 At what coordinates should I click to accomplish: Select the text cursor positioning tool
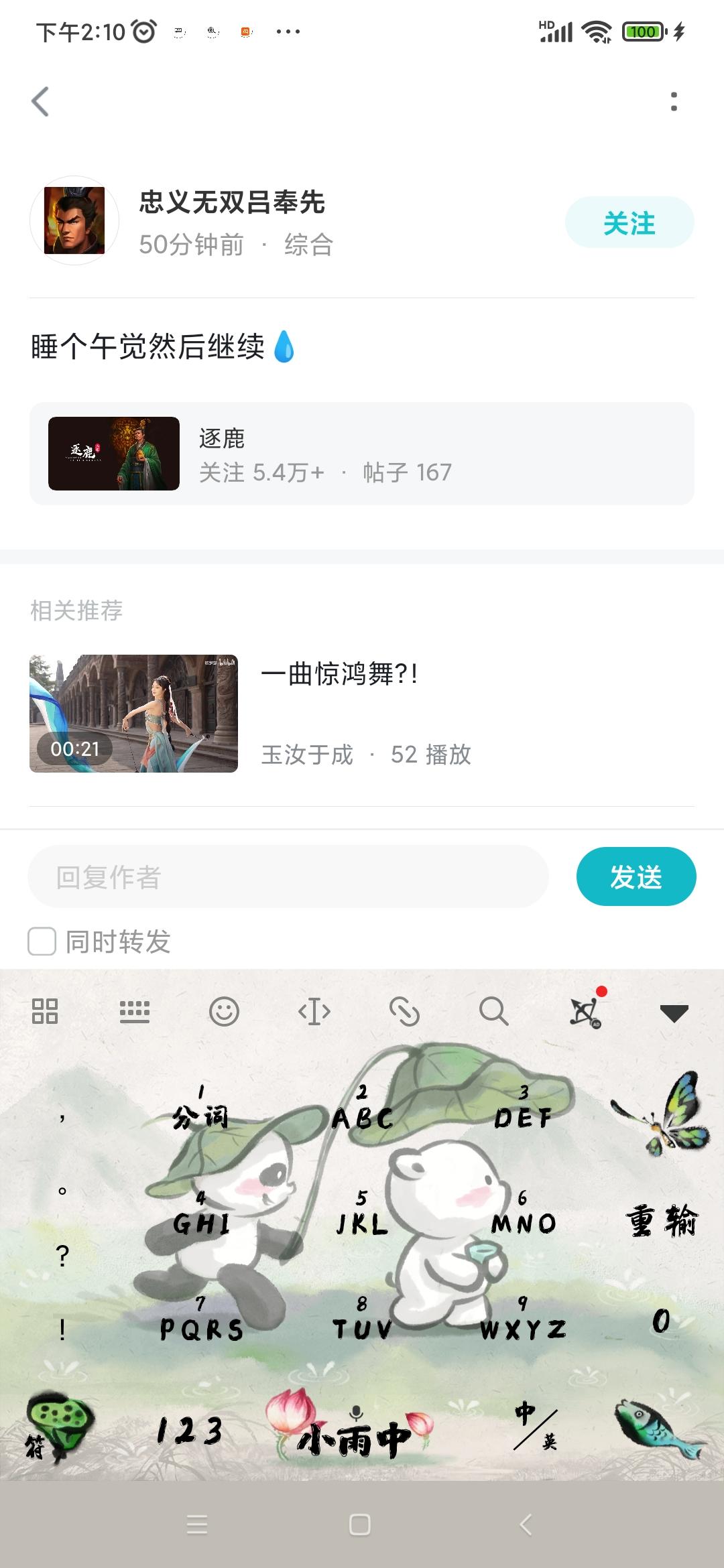pyautogui.click(x=315, y=1009)
